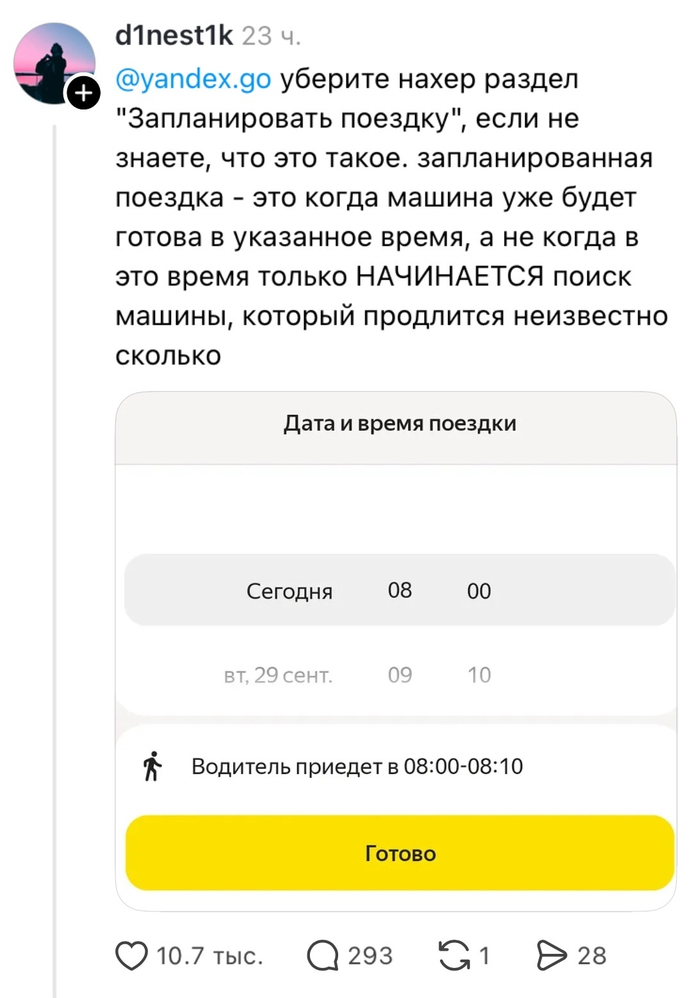Share the post with the send icon

pyautogui.click(x=552, y=955)
